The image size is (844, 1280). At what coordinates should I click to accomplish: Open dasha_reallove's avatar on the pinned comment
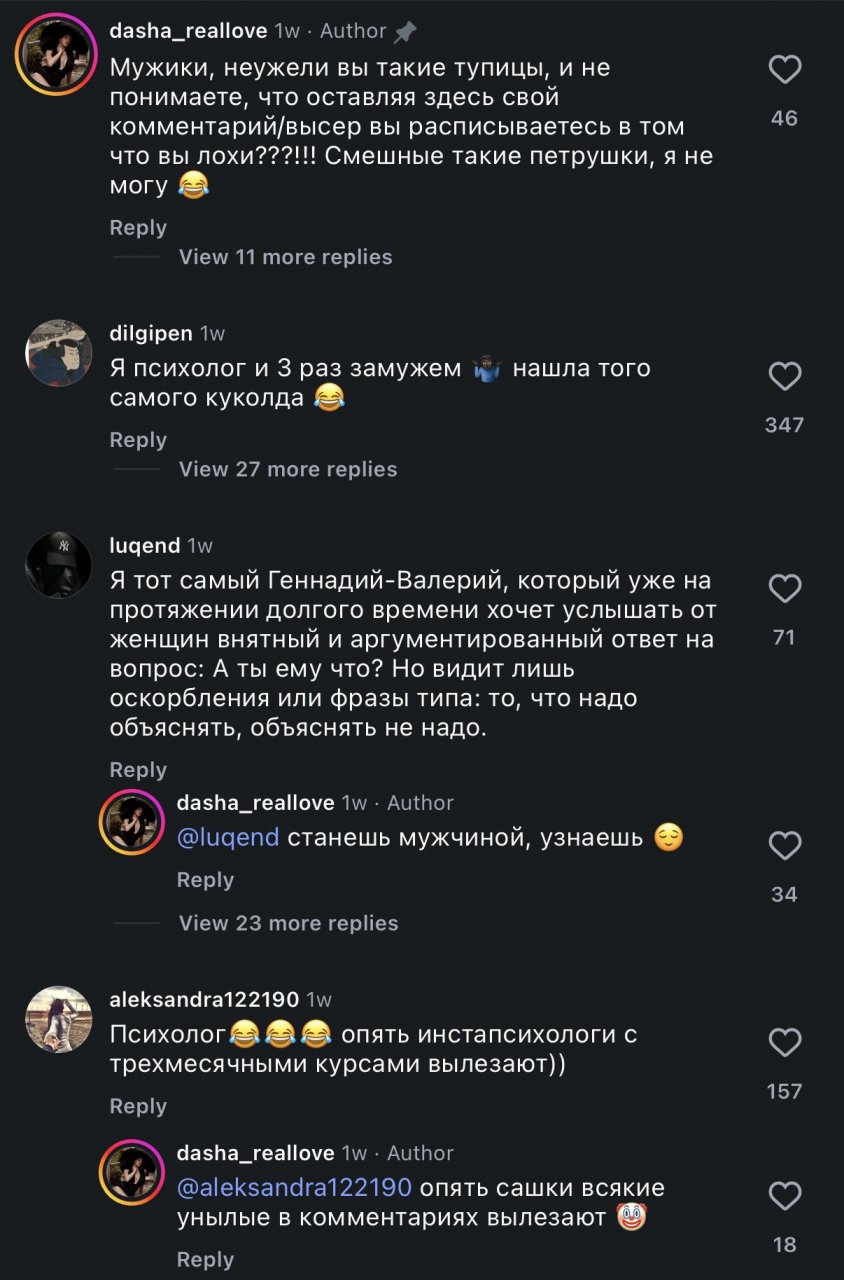(x=55, y=54)
